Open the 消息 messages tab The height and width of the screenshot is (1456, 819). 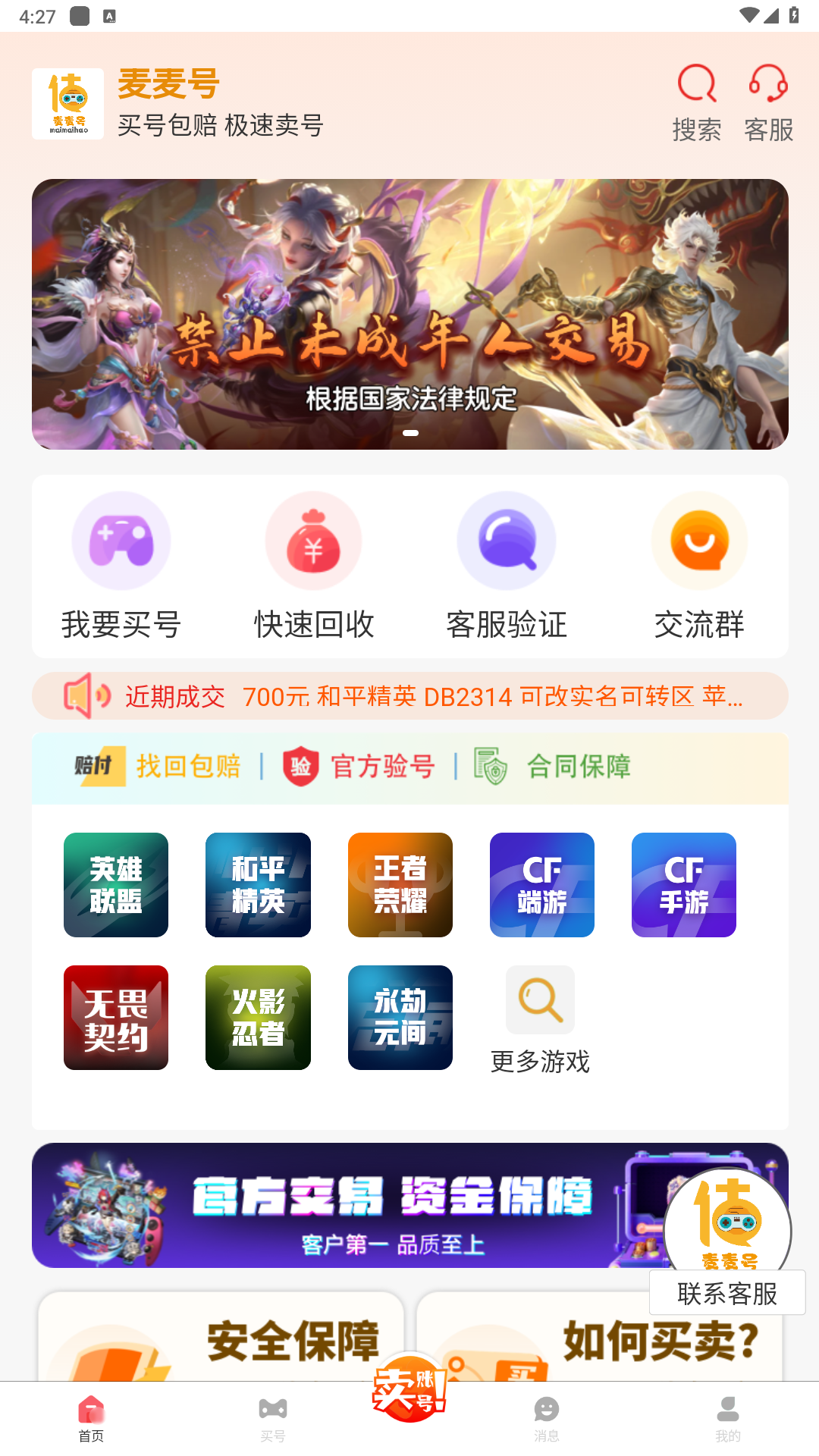coord(548,1414)
